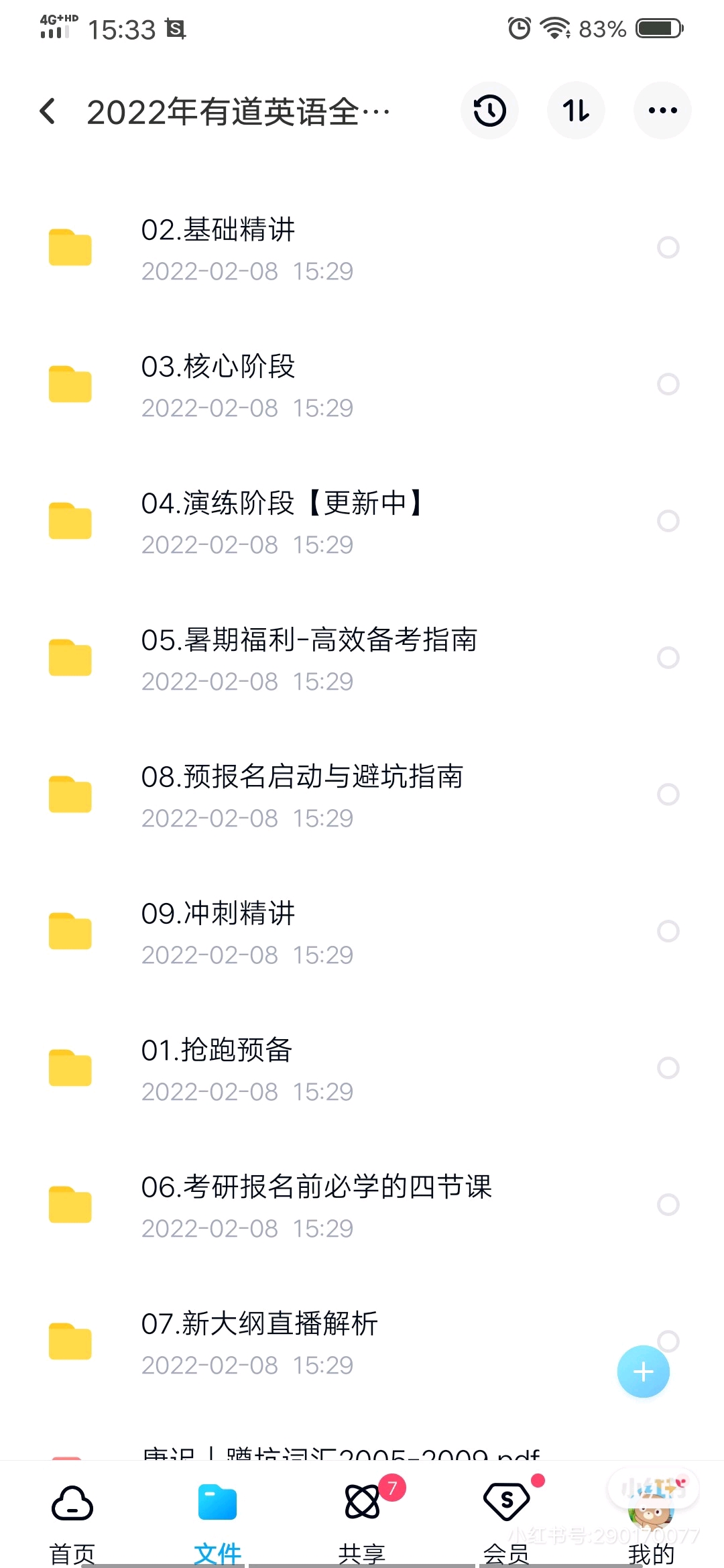Tap the floating blue plus icon

click(x=642, y=1372)
